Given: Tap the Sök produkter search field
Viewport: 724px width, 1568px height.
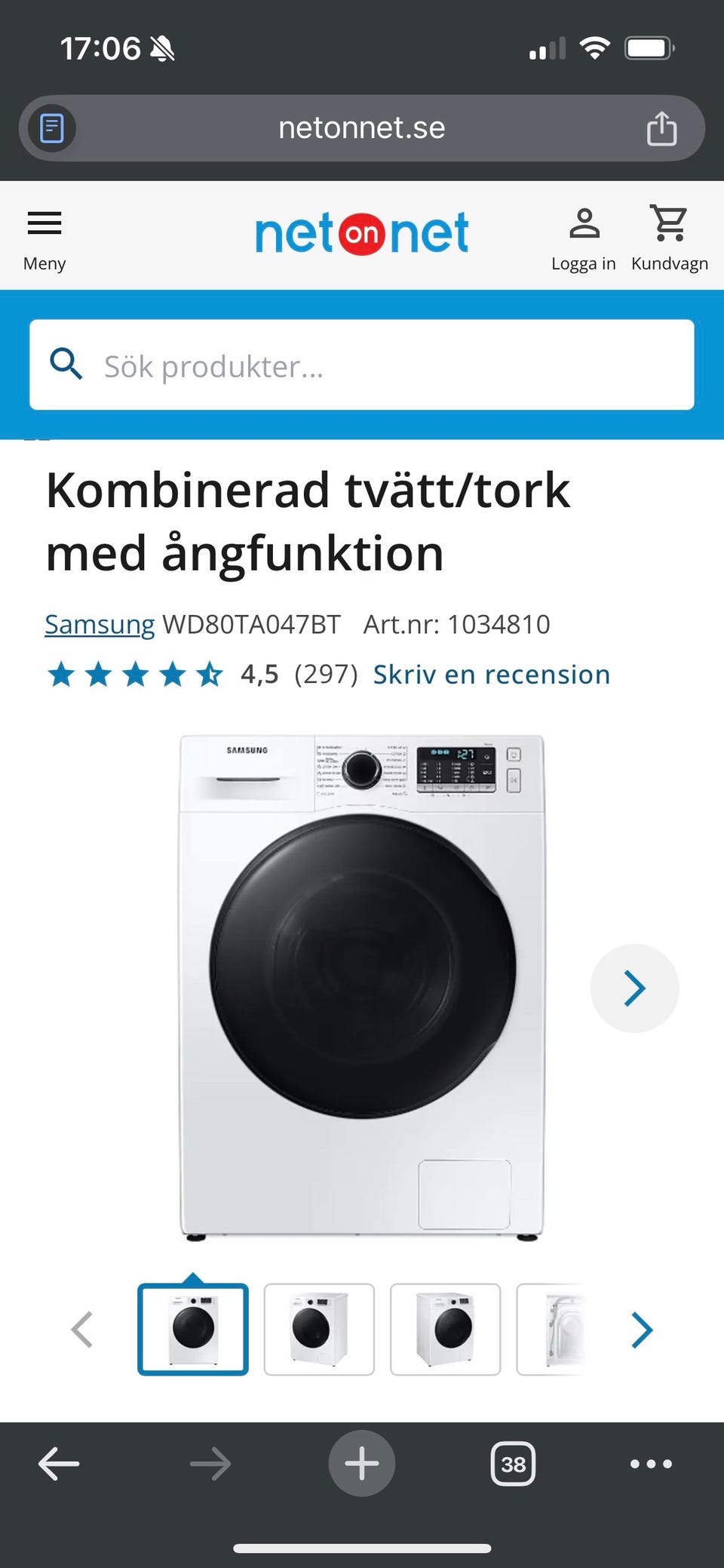Looking at the screenshot, I should pyautogui.click(x=362, y=365).
